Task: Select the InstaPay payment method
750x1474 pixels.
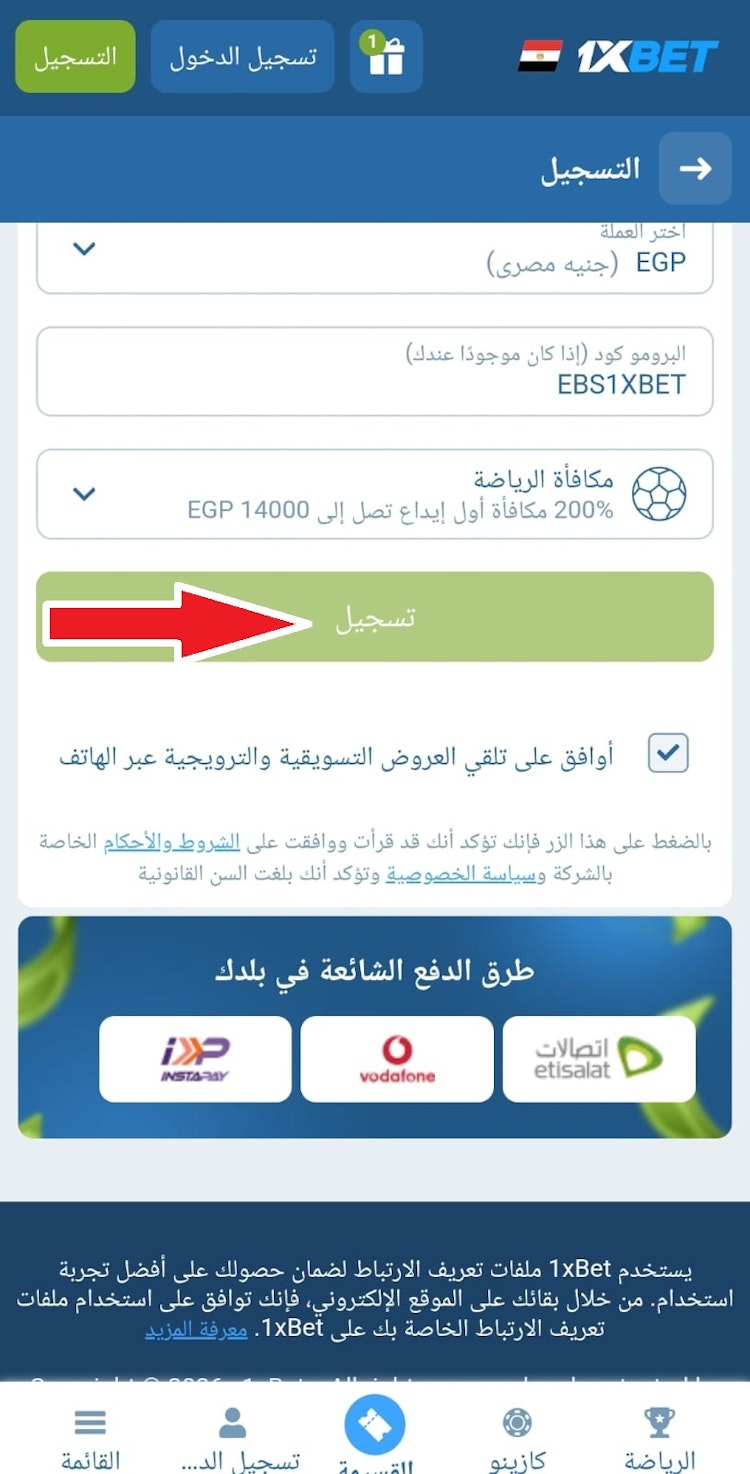Action: click(x=194, y=1058)
